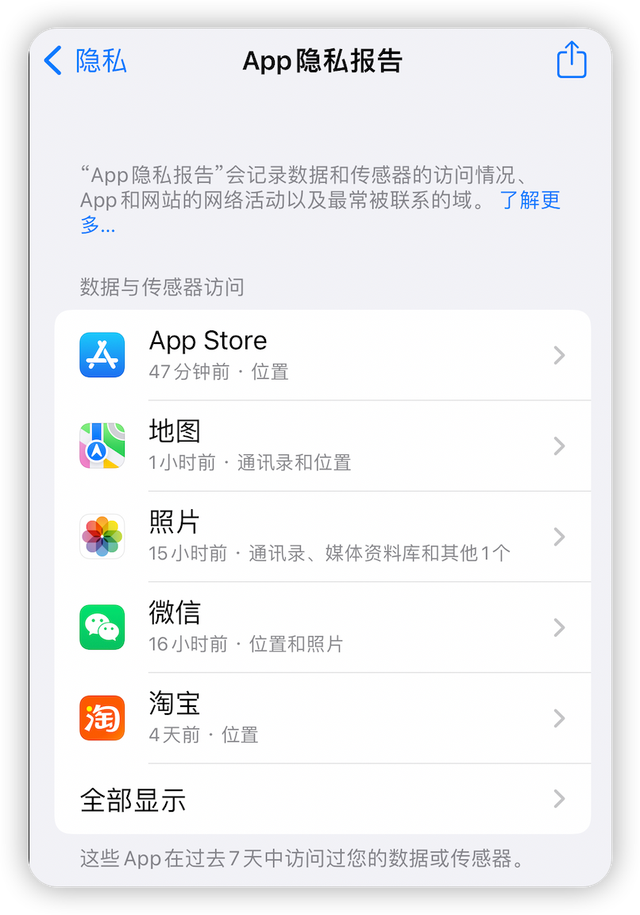Image resolution: width=640 pixels, height=915 pixels.
Task: Check 微信 sensor access details
Action: click(322, 627)
